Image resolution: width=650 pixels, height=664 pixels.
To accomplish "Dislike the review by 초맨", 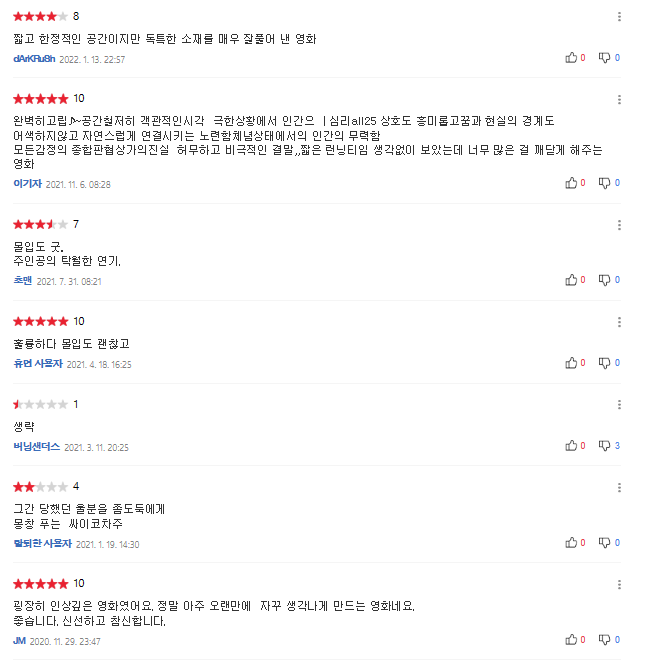I will coord(605,280).
